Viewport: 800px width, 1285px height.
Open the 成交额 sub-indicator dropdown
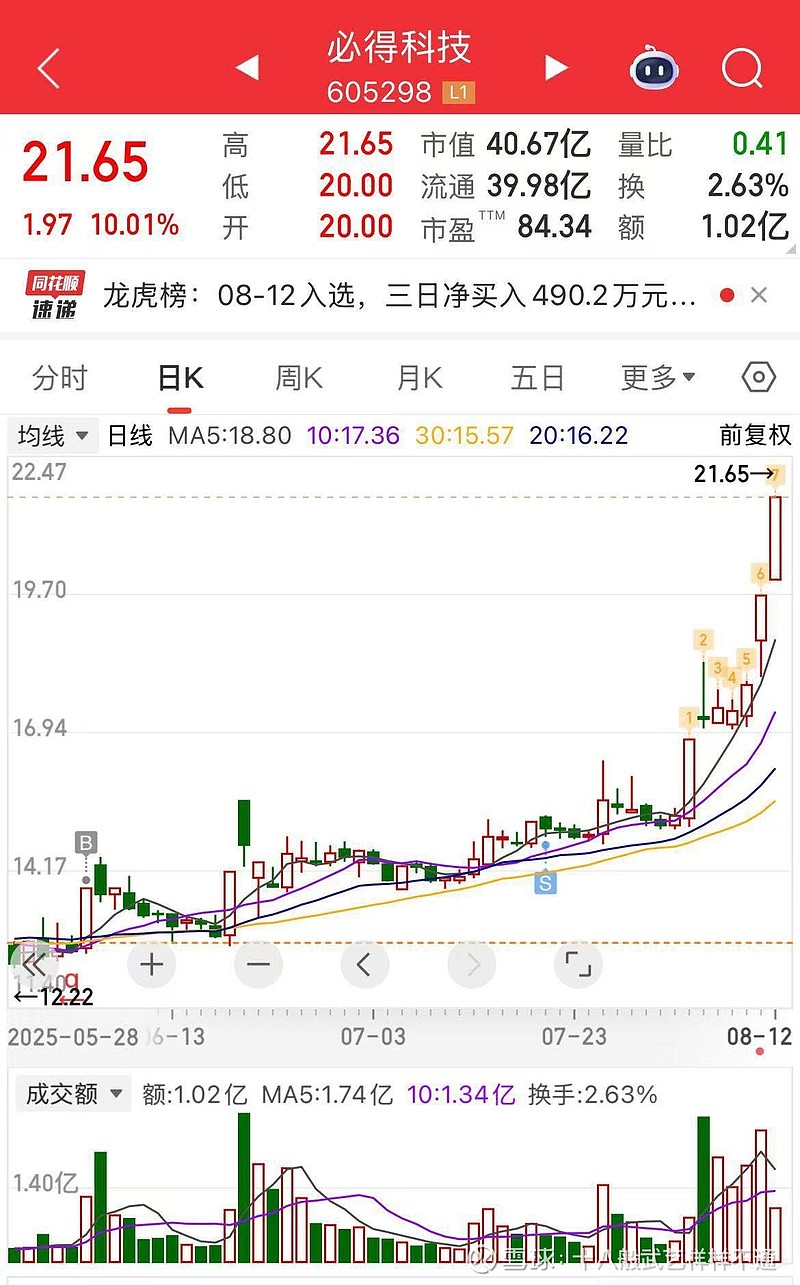coord(73,1094)
